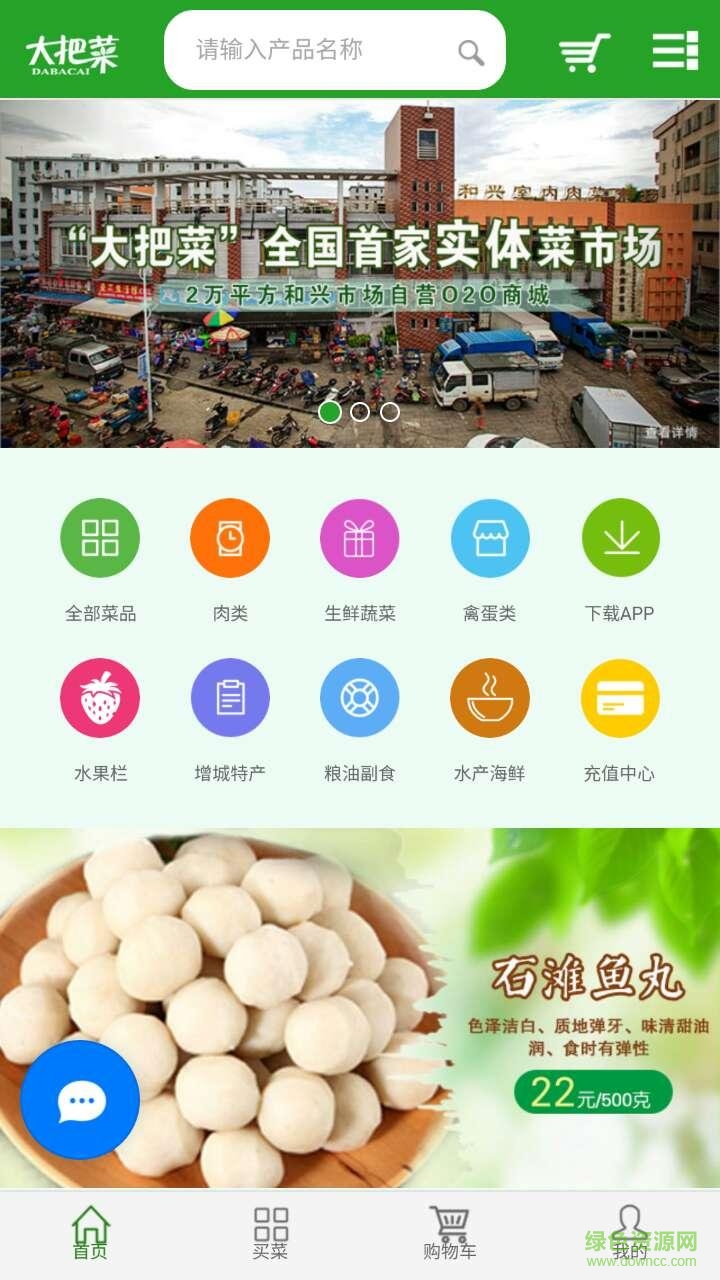Image resolution: width=720 pixels, height=1280 pixels.
Task: Go to 充值中心 recharge center
Action: [x=620, y=698]
